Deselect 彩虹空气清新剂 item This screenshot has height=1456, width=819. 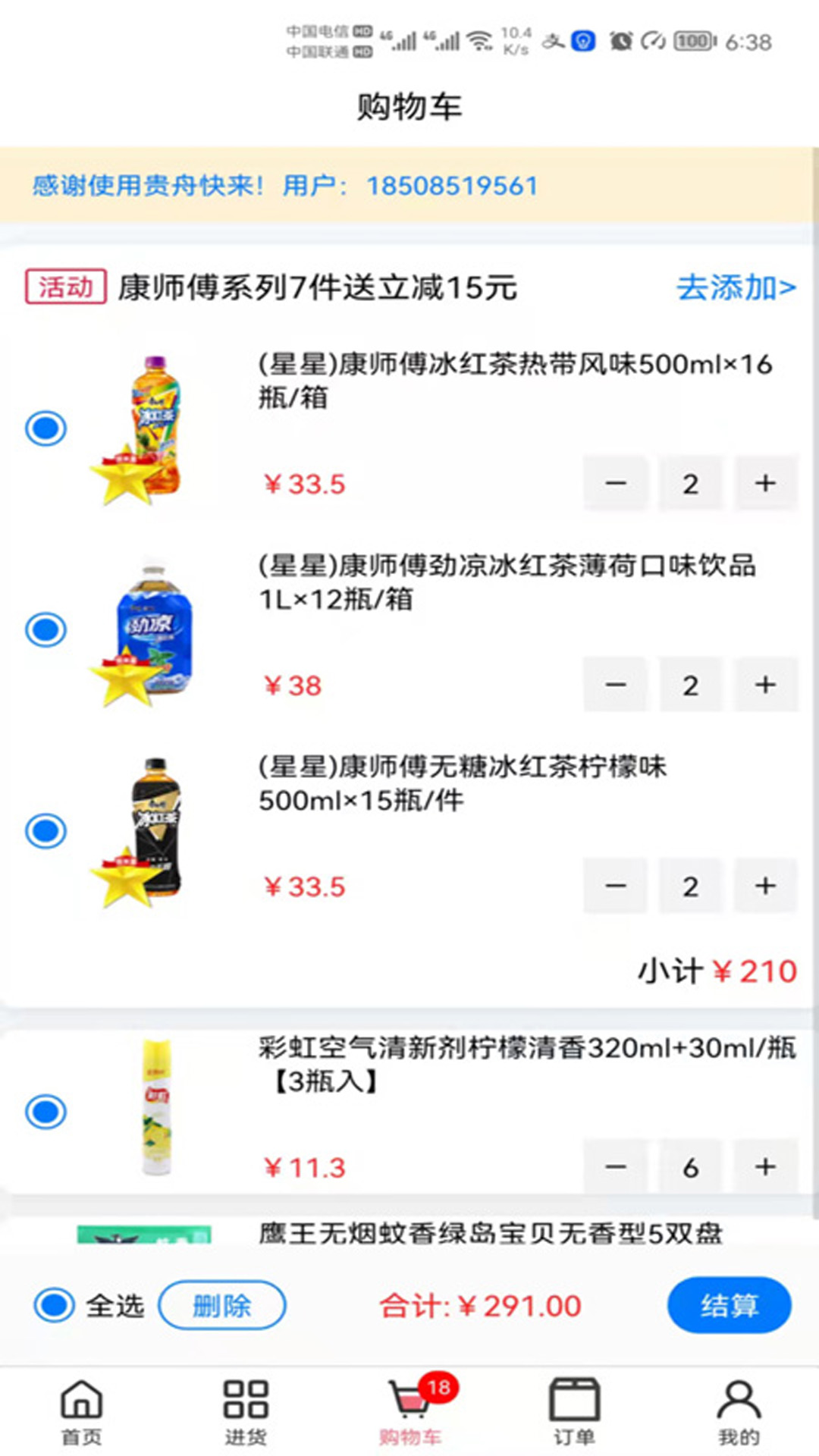pos(46,1112)
